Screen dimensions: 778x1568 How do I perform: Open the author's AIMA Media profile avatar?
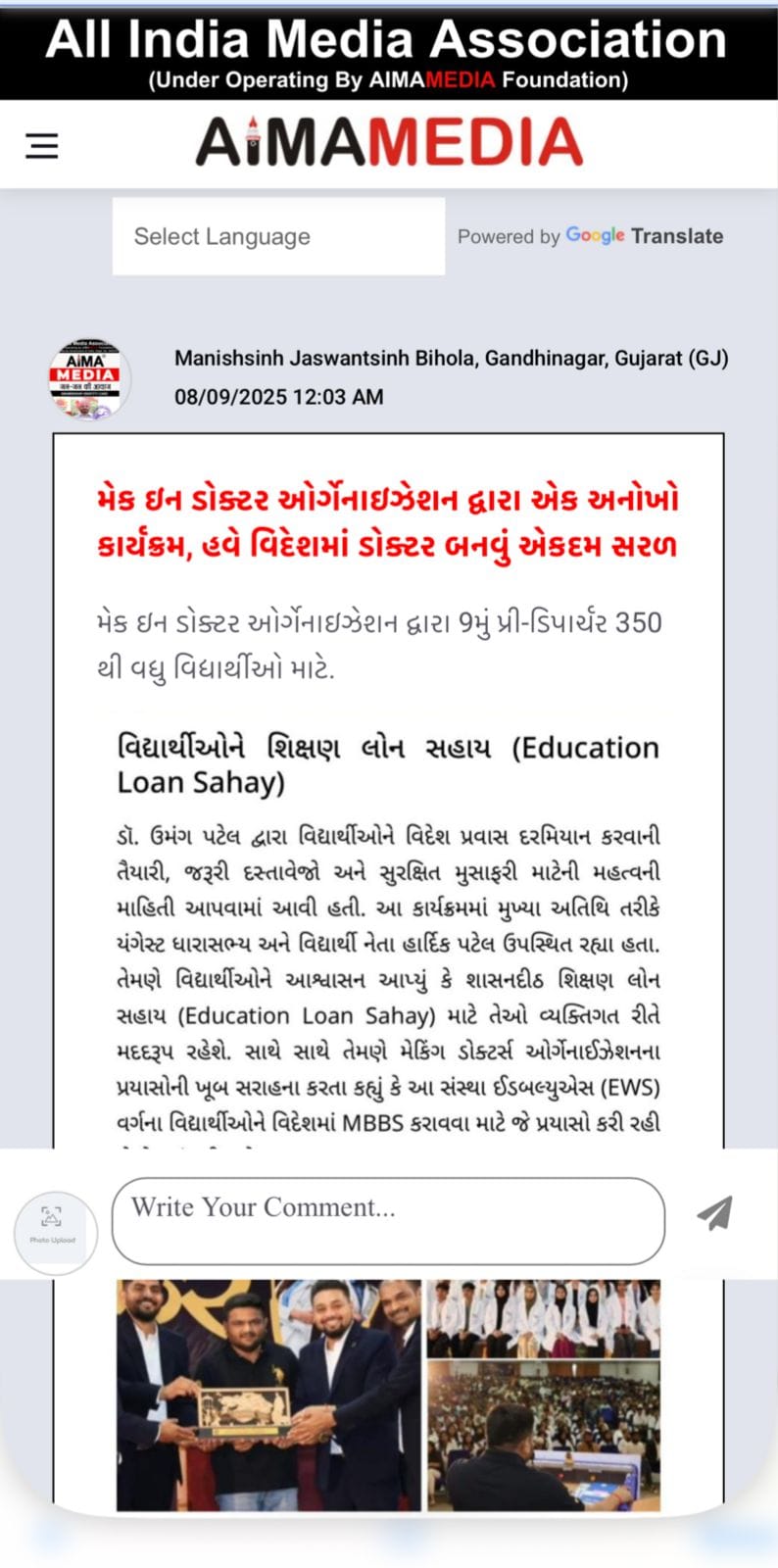pos(89,379)
